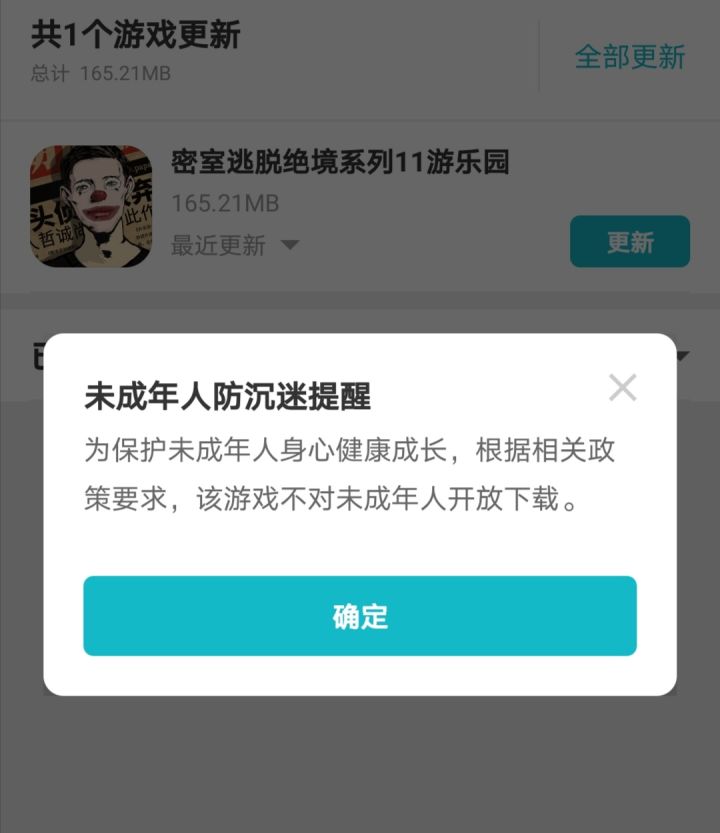The height and width of the screenshot is (833, 720).
Task: Tap 全部更新 to update all games
Action: point(629,57)
